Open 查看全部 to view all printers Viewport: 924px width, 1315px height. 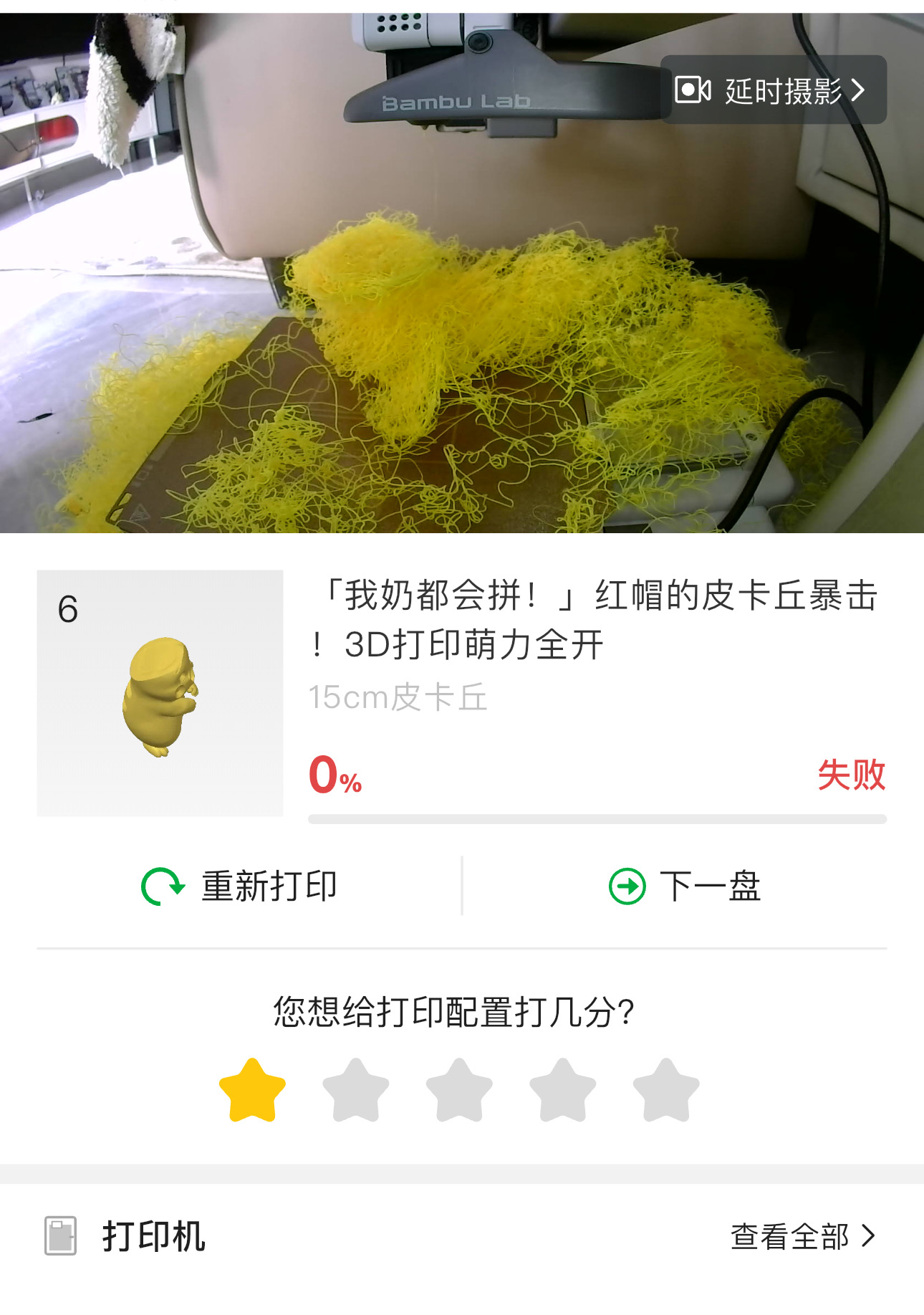coord(803,1236)
